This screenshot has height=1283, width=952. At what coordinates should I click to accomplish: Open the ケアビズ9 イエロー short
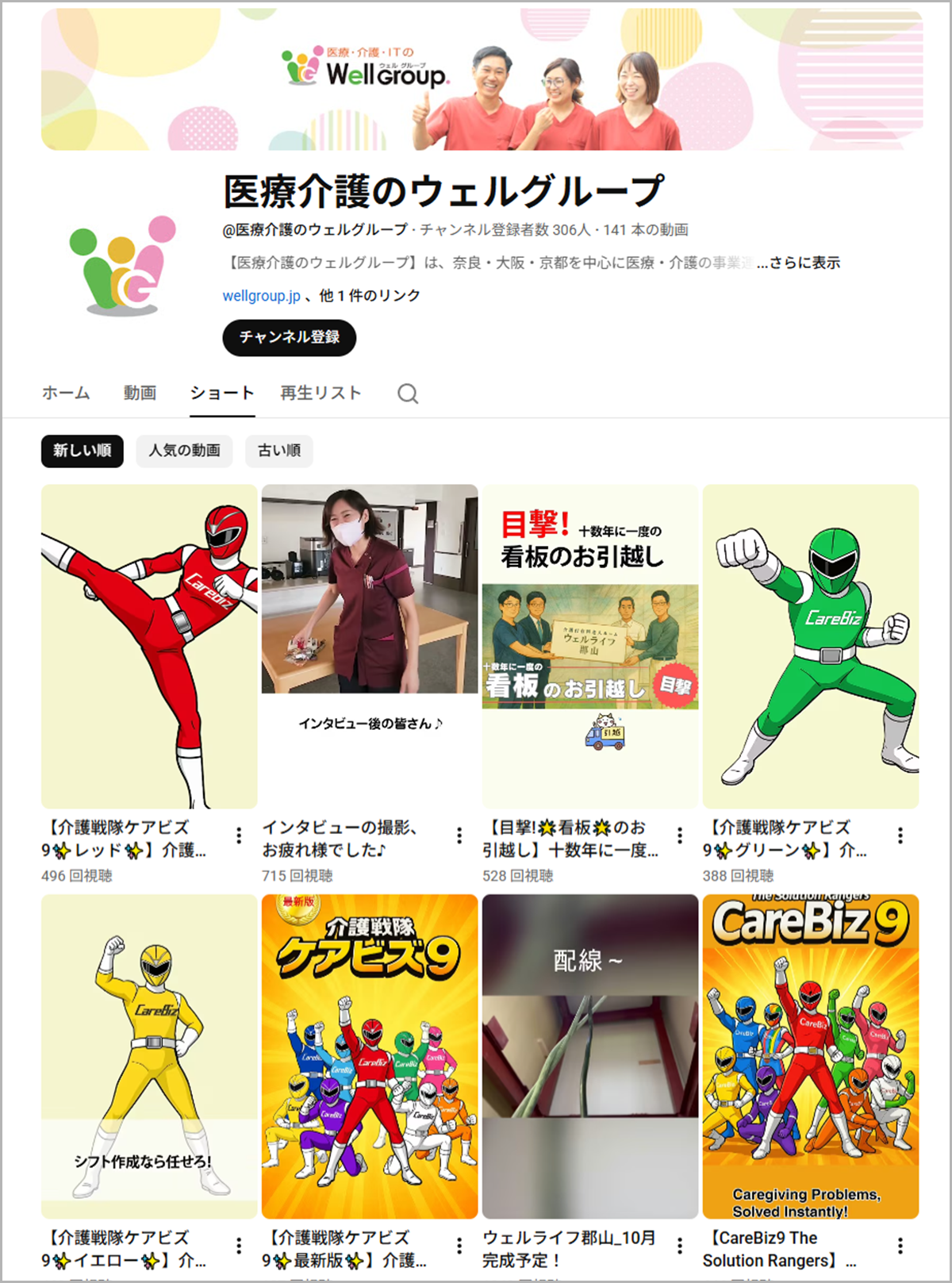click(149, 1056)
